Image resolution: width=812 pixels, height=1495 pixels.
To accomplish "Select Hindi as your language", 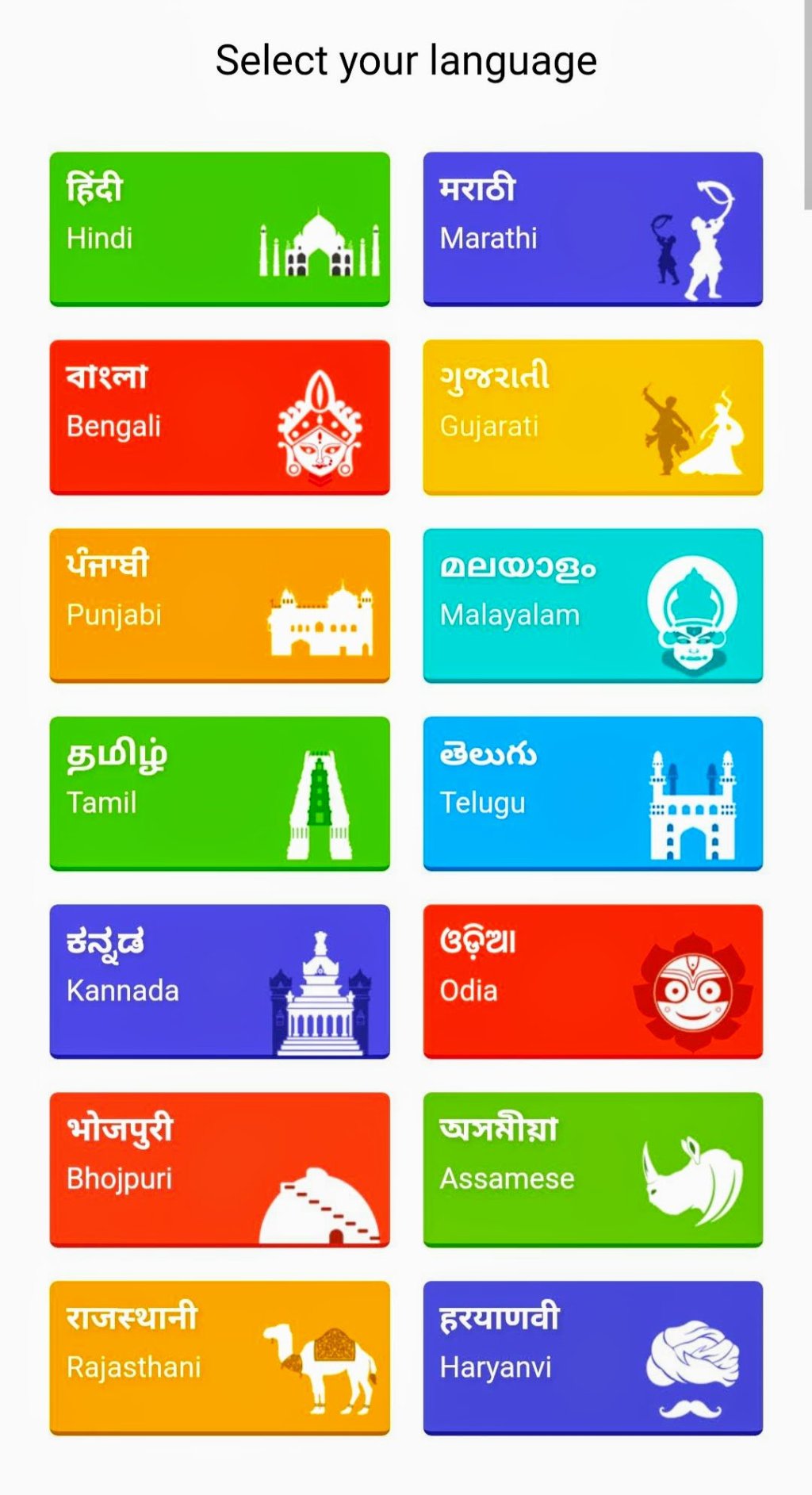I will [220, 228].
